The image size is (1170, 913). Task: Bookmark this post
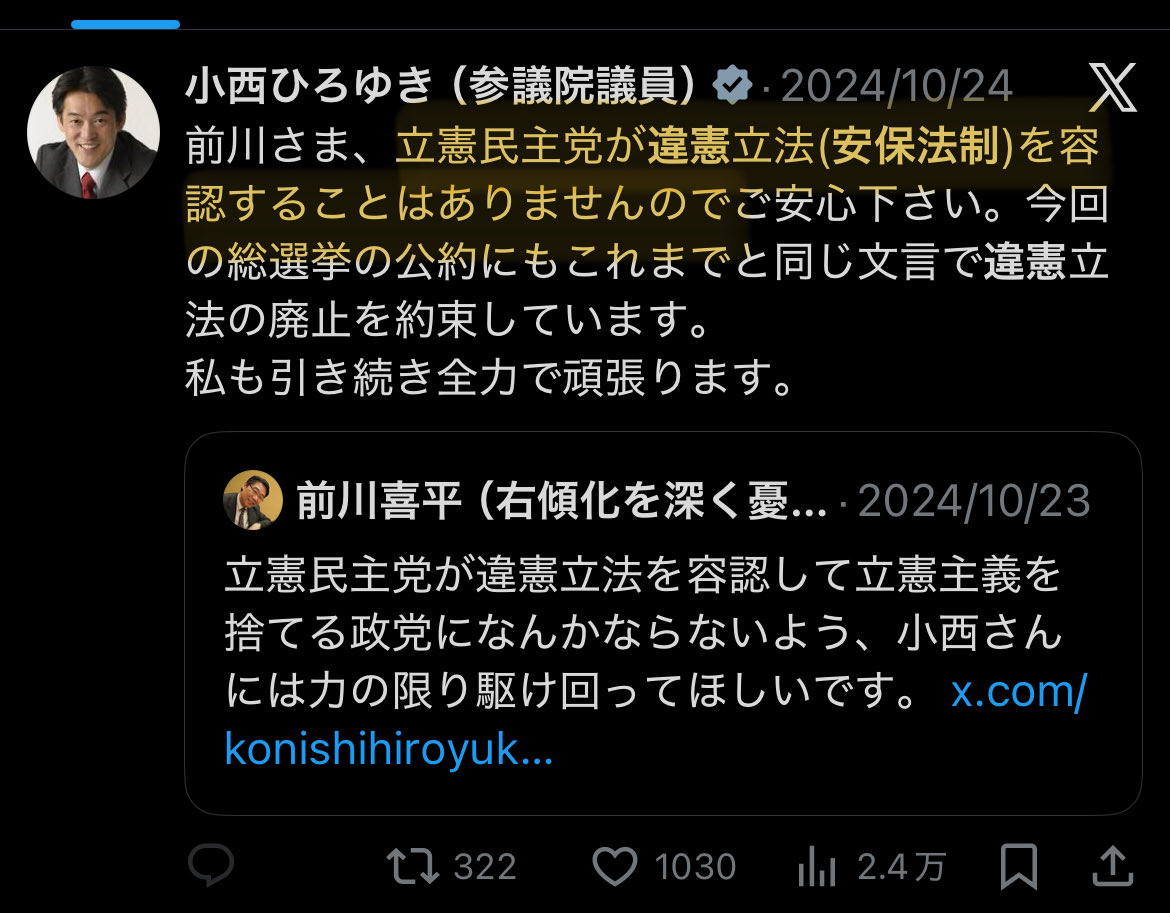tap(1019, 867)
